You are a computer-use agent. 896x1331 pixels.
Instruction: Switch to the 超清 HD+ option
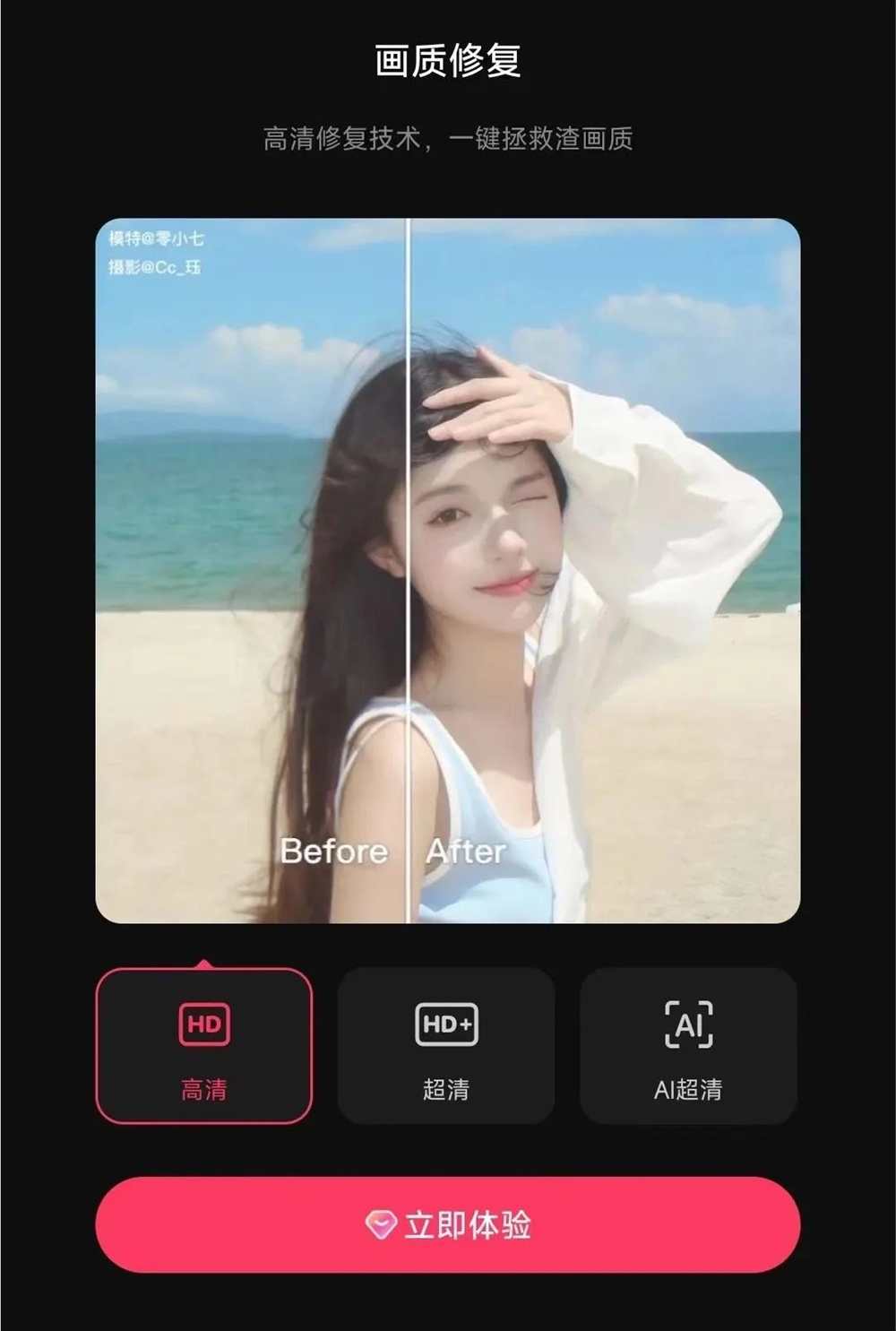coord(446,1046)
